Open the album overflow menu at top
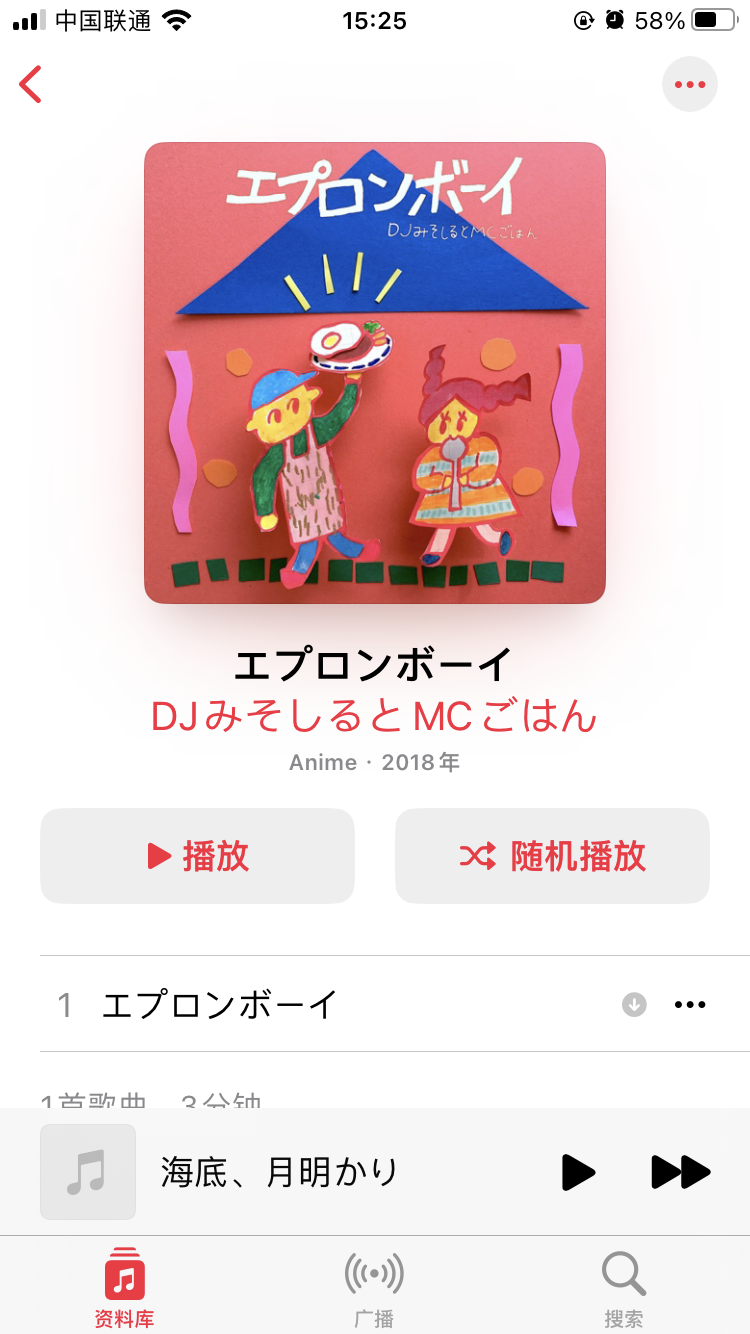This screenshot has width=750, height=1334. tap(689, 85)
